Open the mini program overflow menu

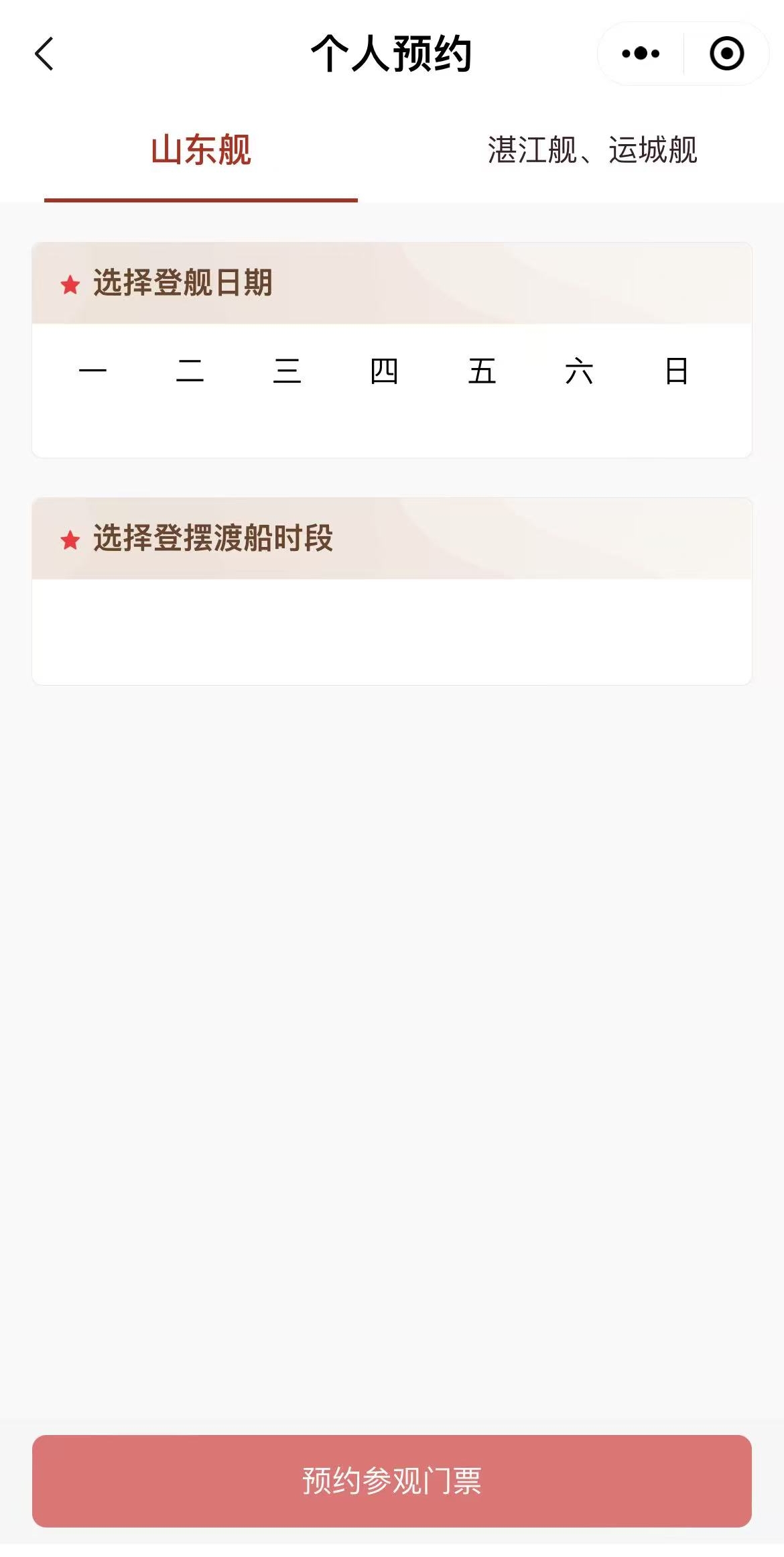641,54
